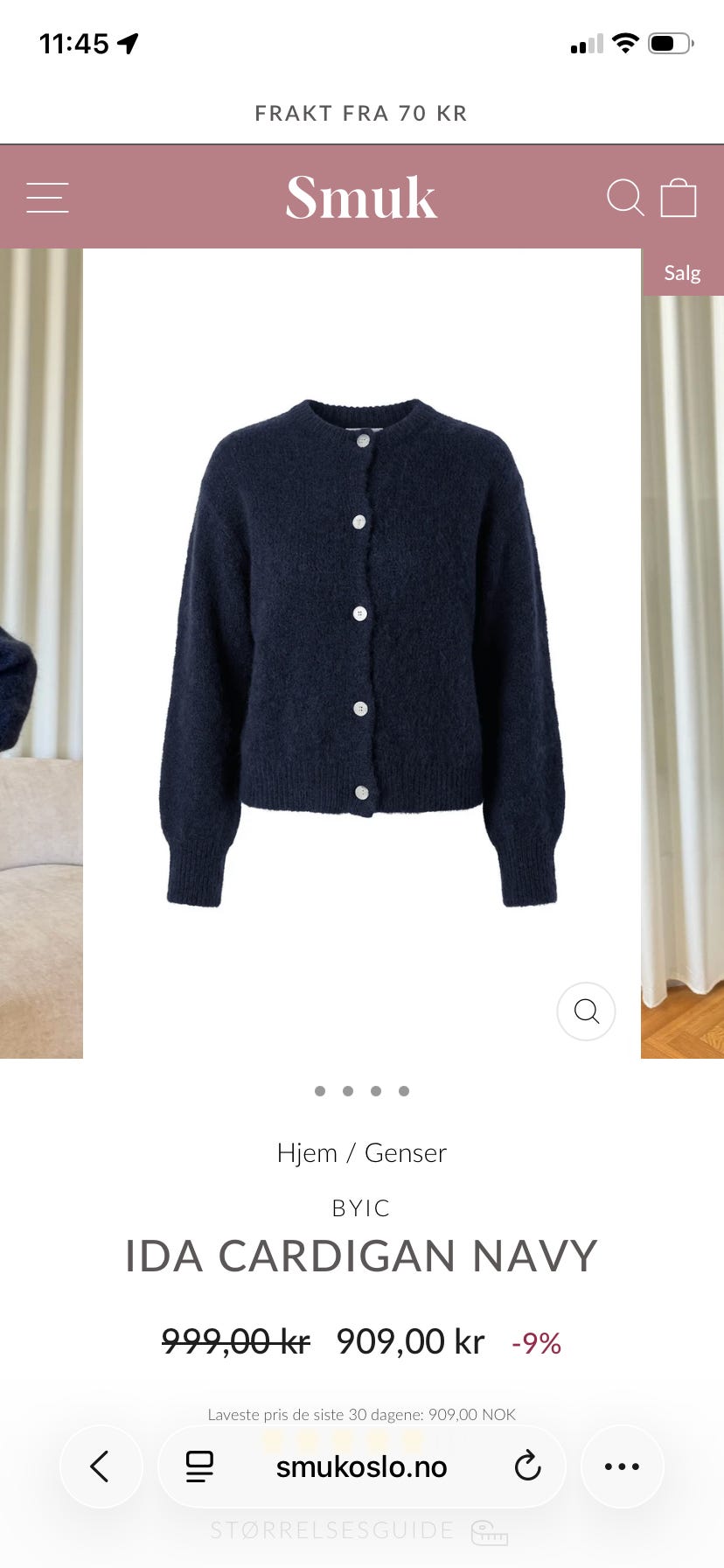Go to Hjem breadcrumb link
Image resolution: width=724 pixels, height=1568 pixels.
(x=307, y=1152)
